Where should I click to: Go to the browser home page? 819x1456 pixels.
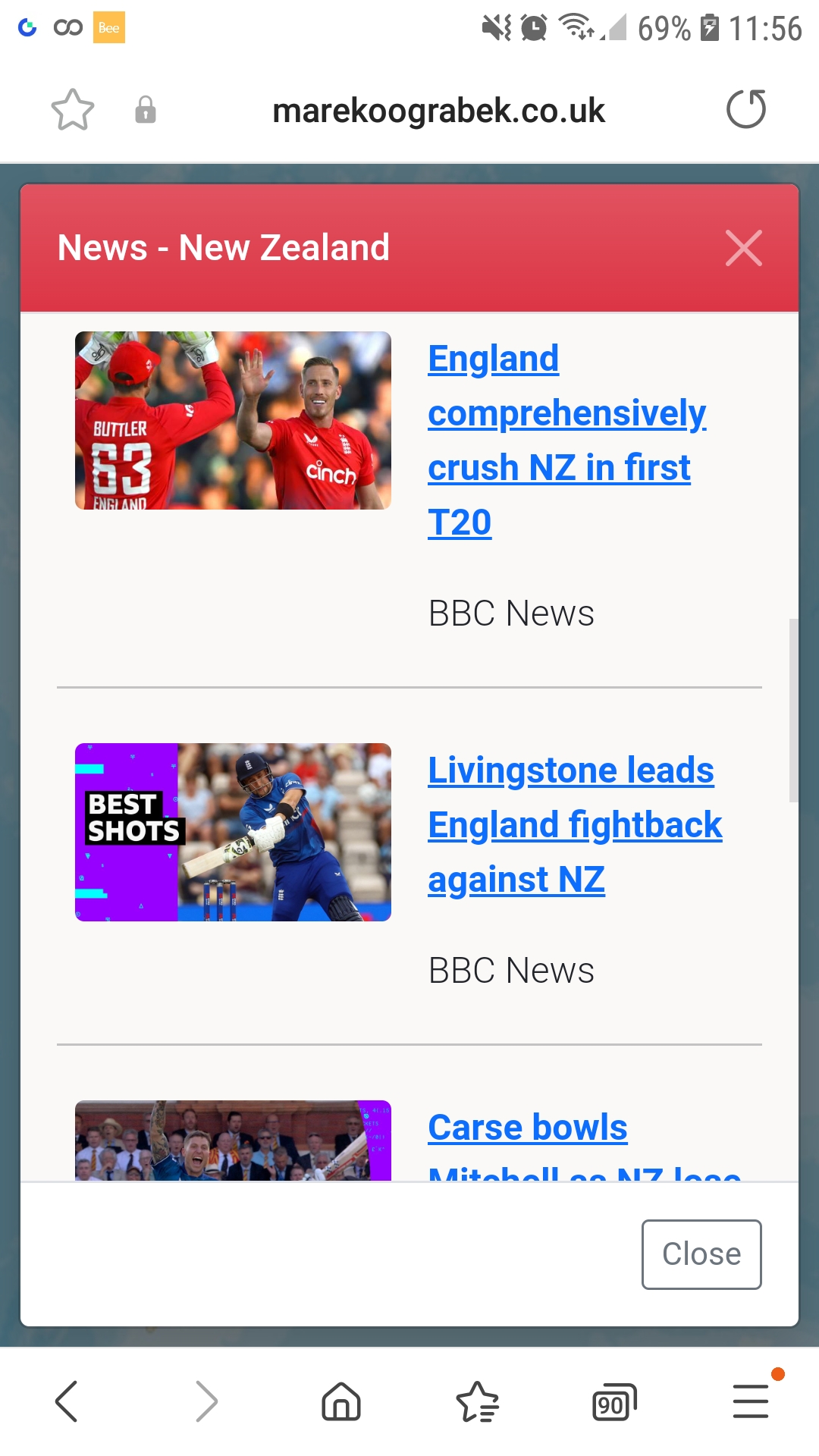point(341,1401)
